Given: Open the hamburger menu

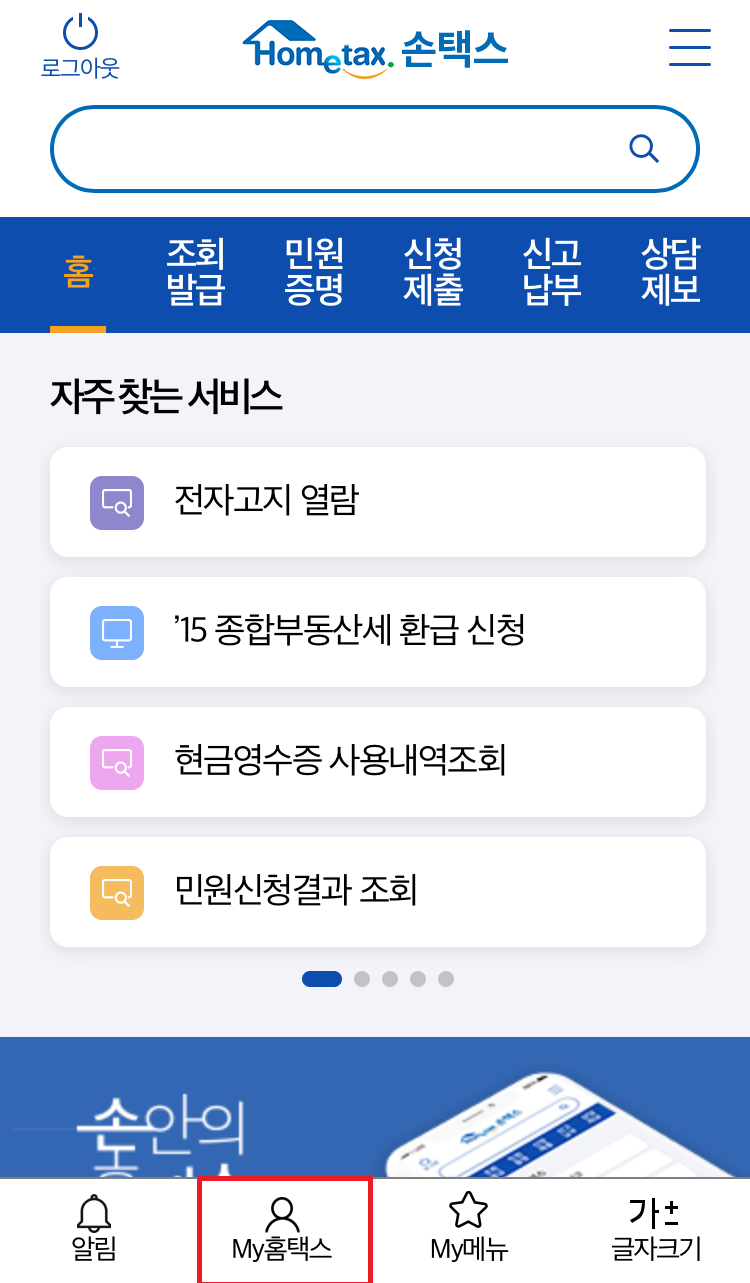Looking at the screenshot, I should (690, 47).
